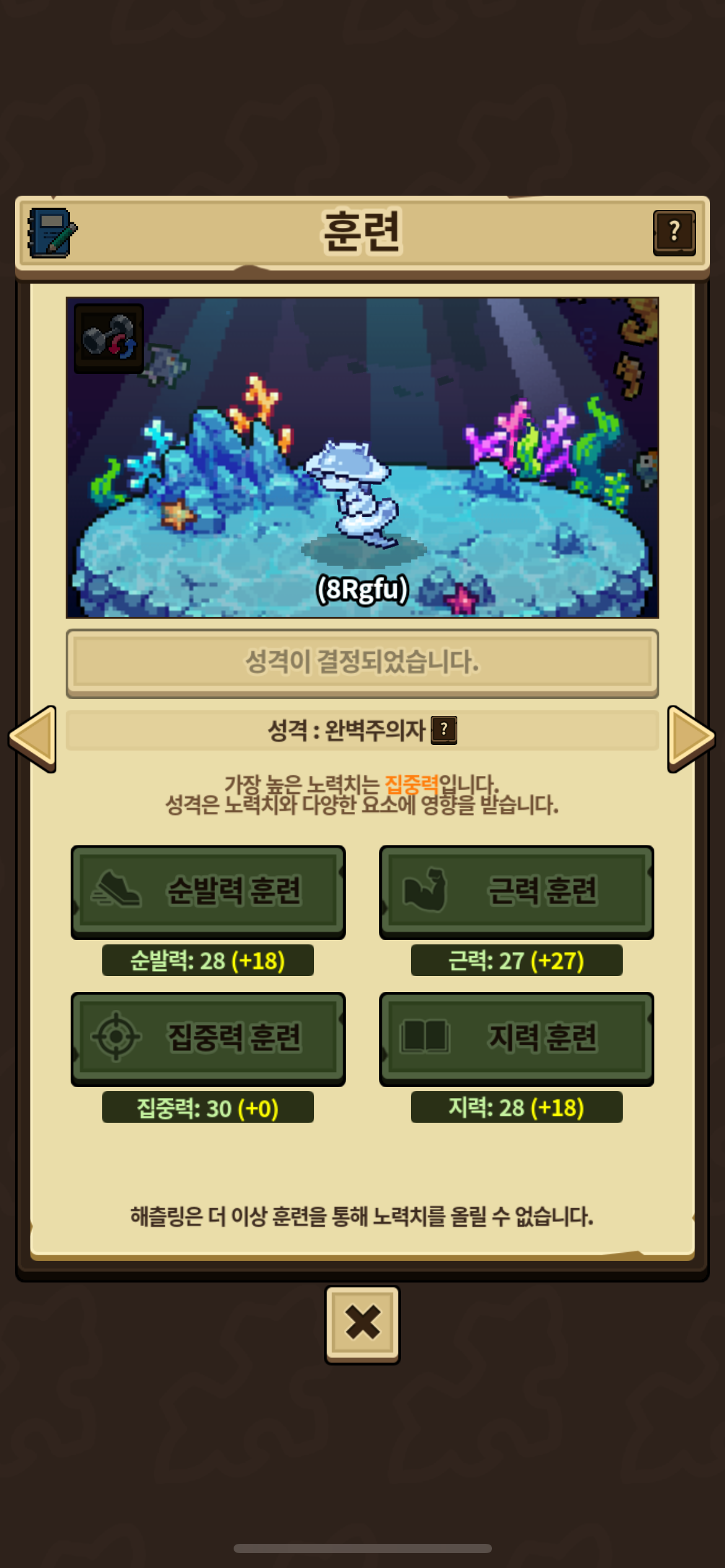Close the training window with X
725x1568 pixels.
362,1324
